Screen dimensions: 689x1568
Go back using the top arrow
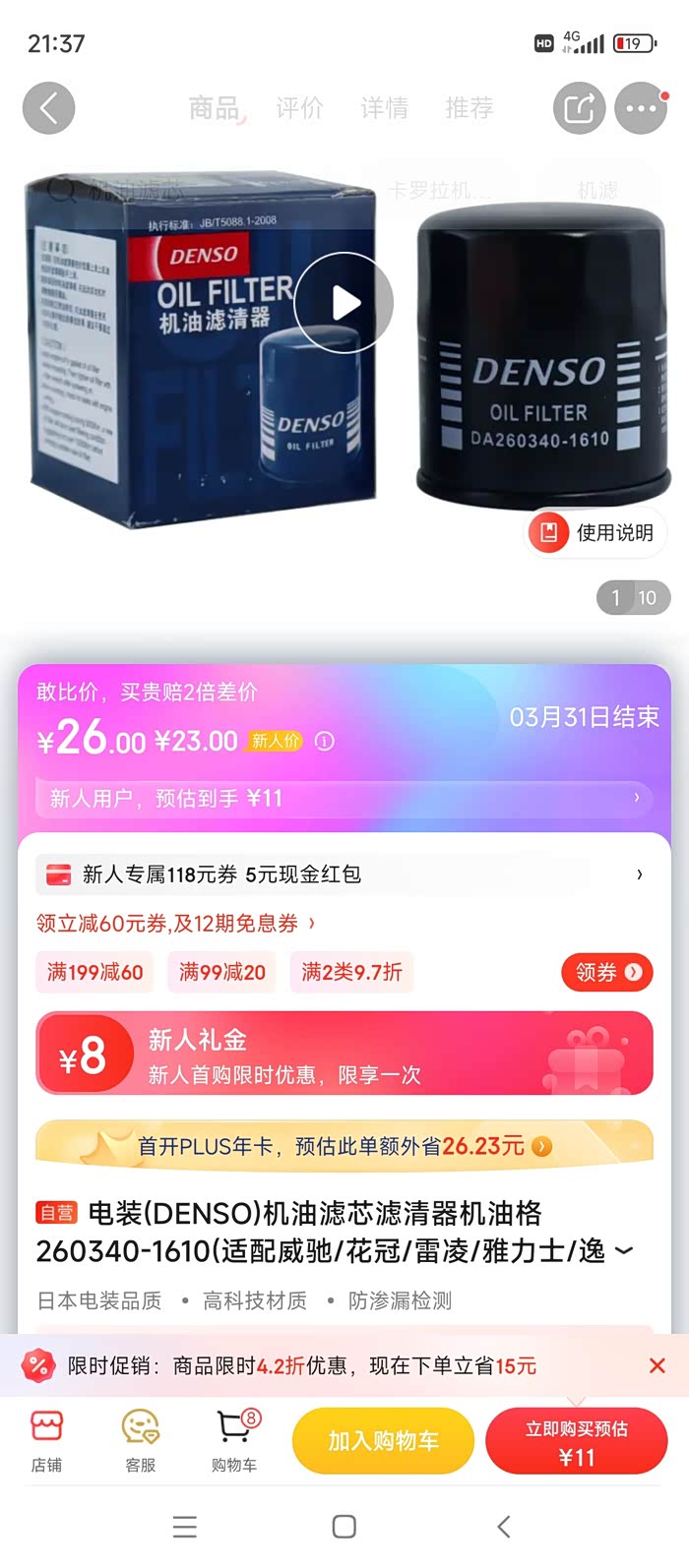point(48,108)
